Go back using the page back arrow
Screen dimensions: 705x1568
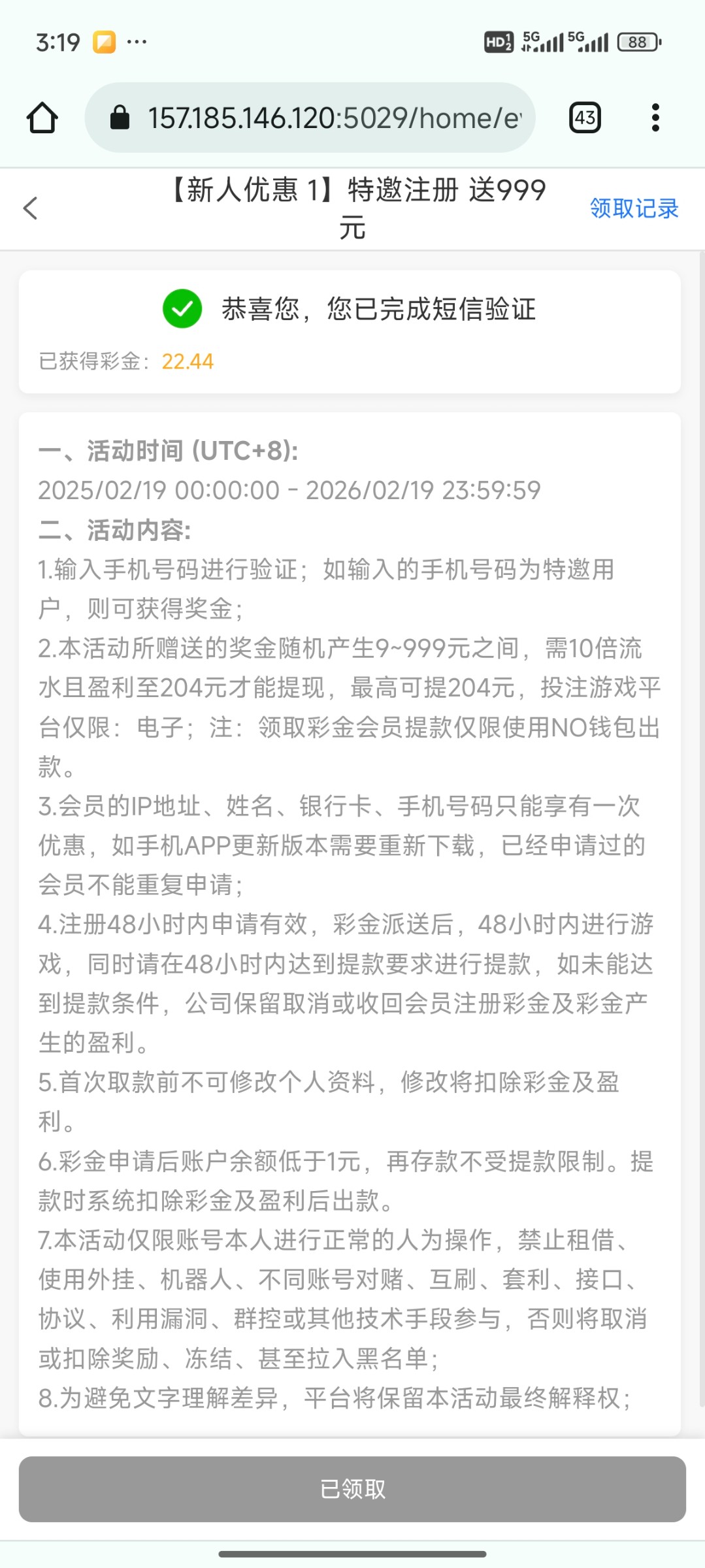(30, 208)
